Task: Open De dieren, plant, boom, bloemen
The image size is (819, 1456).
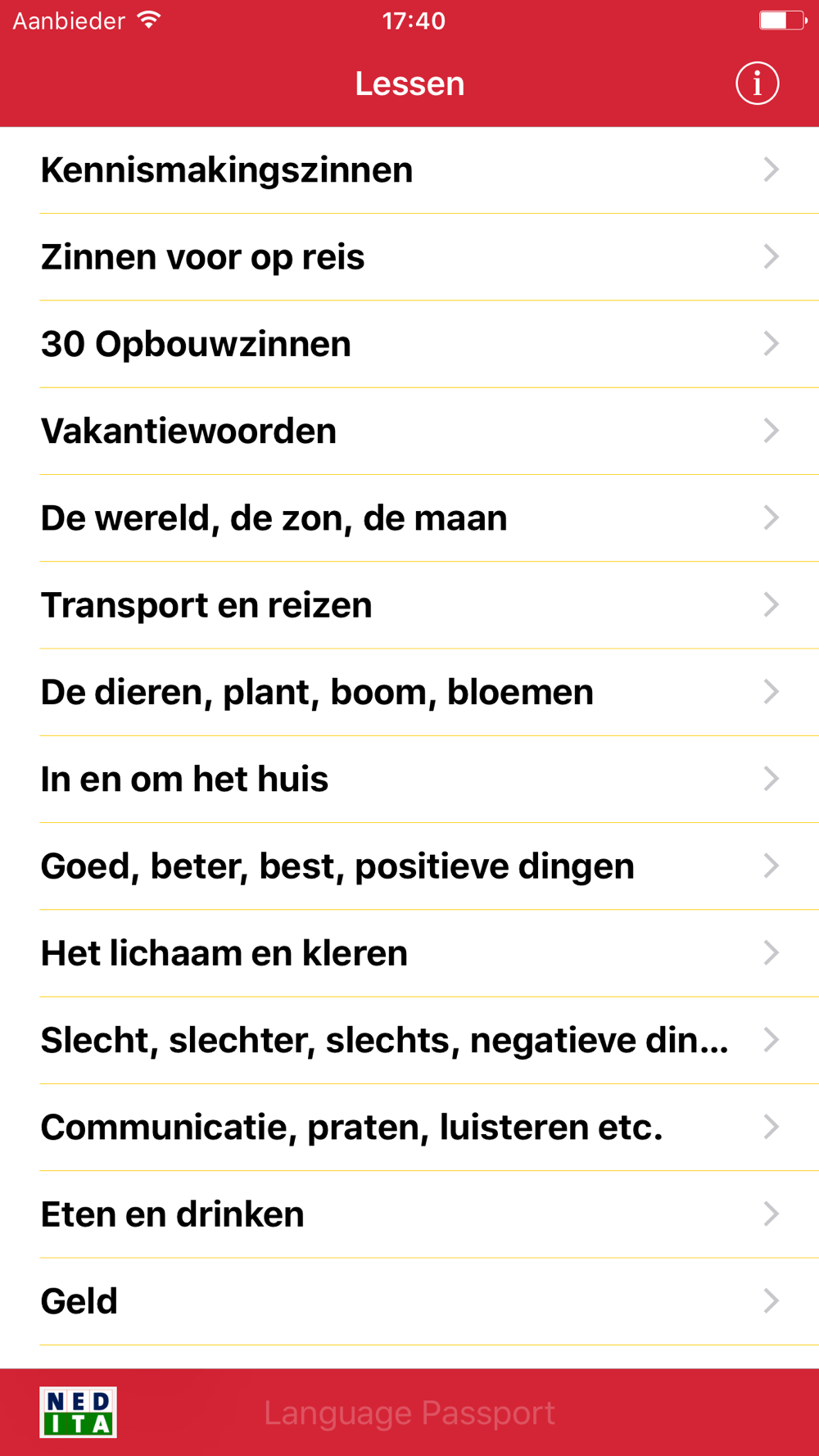Action: (x=409, y=692)
